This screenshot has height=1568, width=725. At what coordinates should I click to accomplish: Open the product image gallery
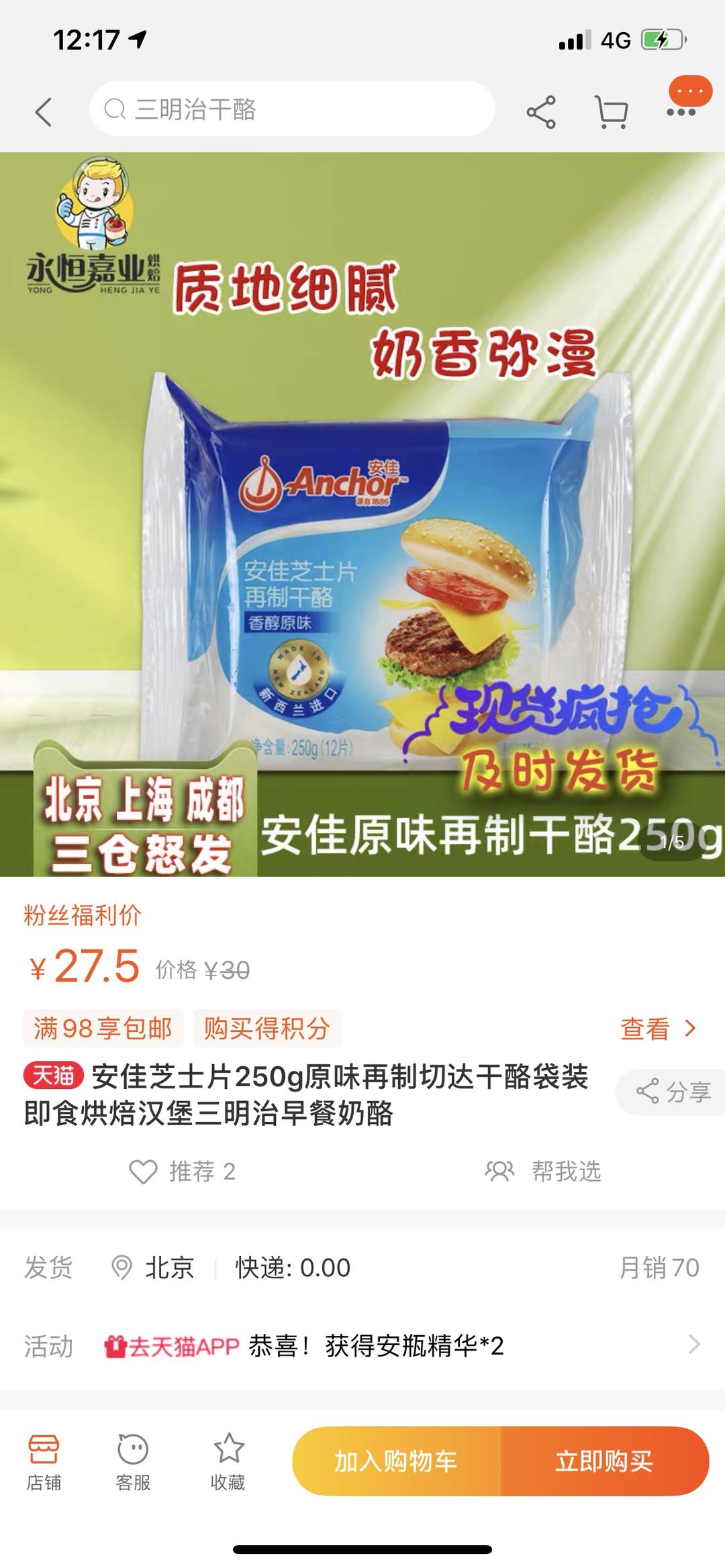(362, 514)
